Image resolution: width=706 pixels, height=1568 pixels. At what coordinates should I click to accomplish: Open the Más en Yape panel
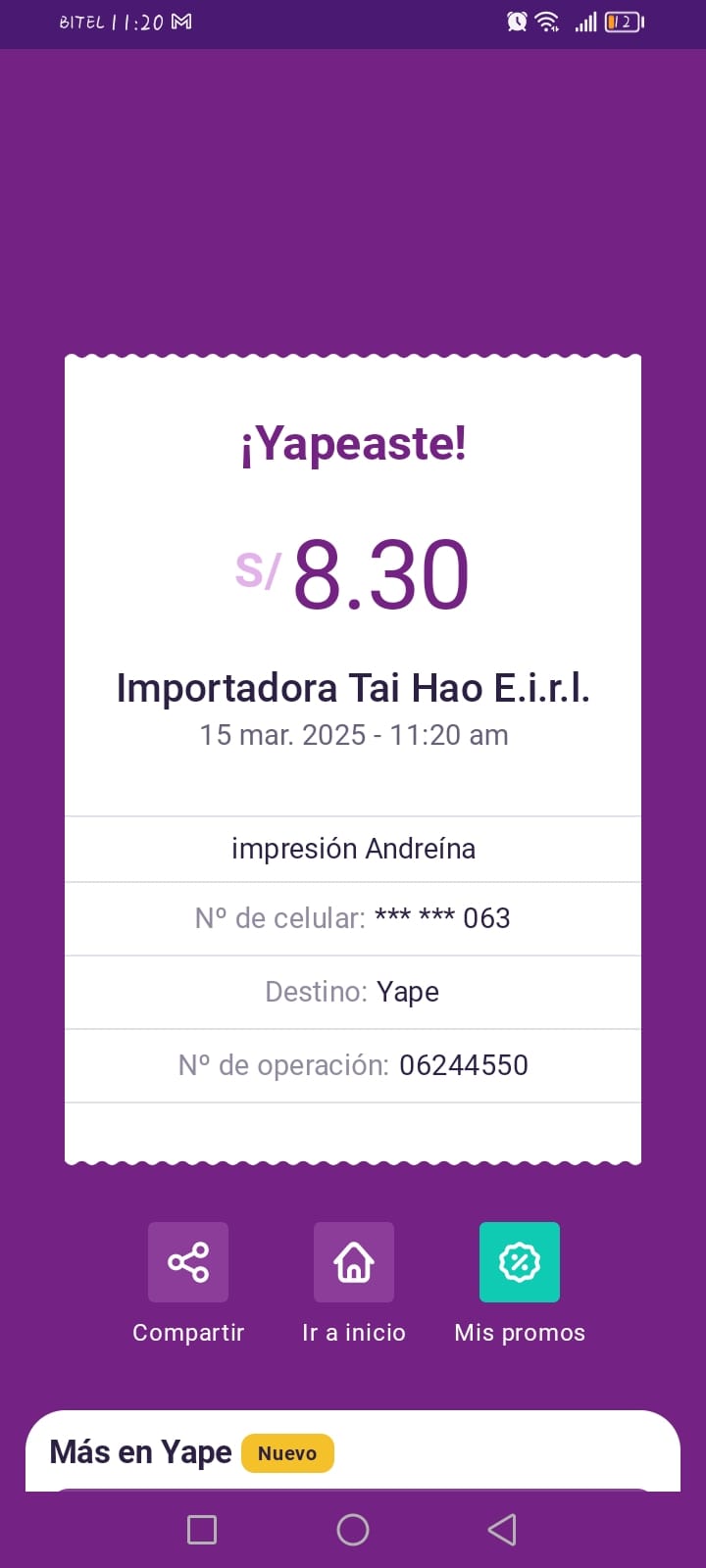coord(353,1451)
